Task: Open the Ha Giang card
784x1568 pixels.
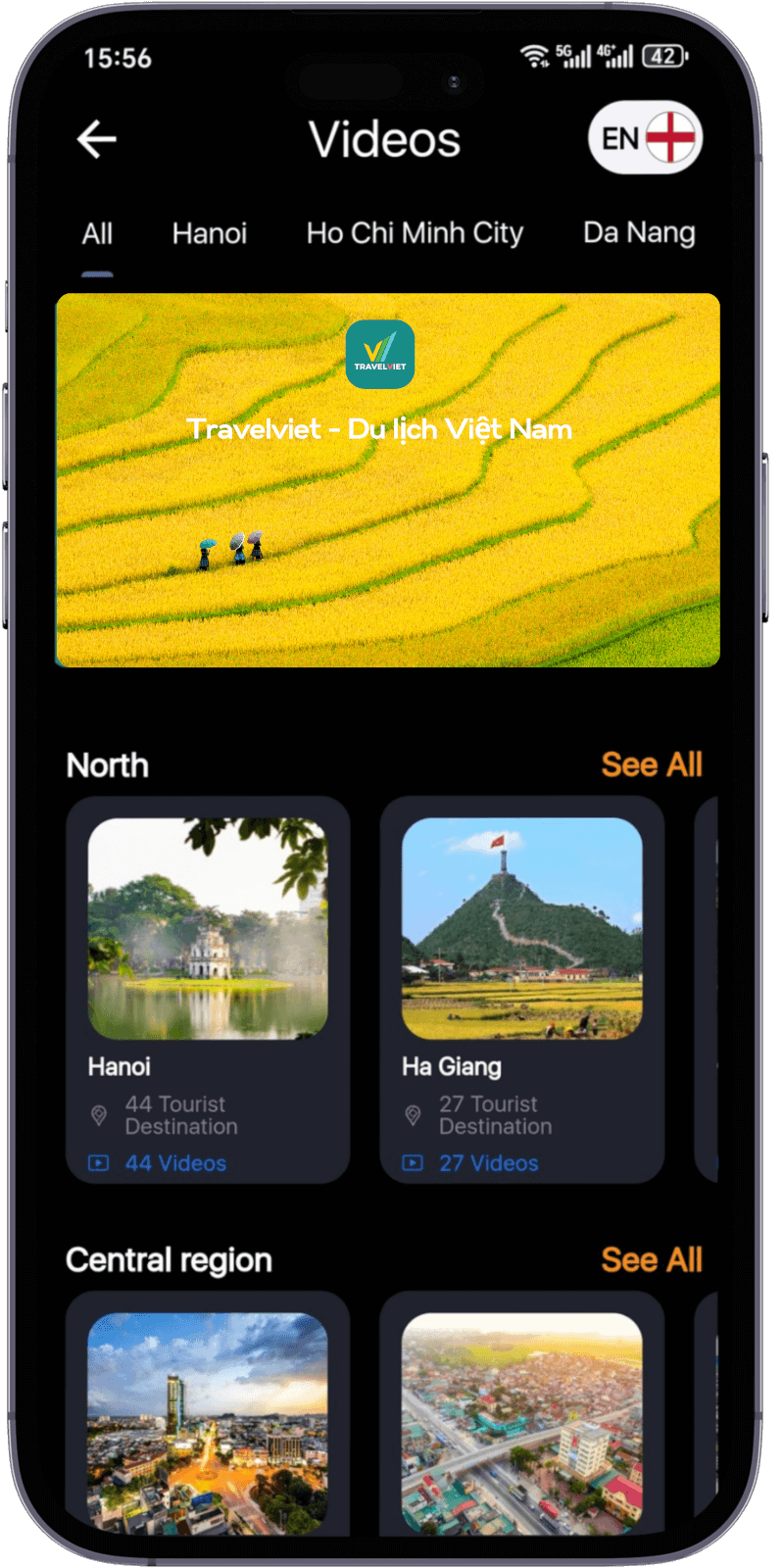Action: pos(521,990)
